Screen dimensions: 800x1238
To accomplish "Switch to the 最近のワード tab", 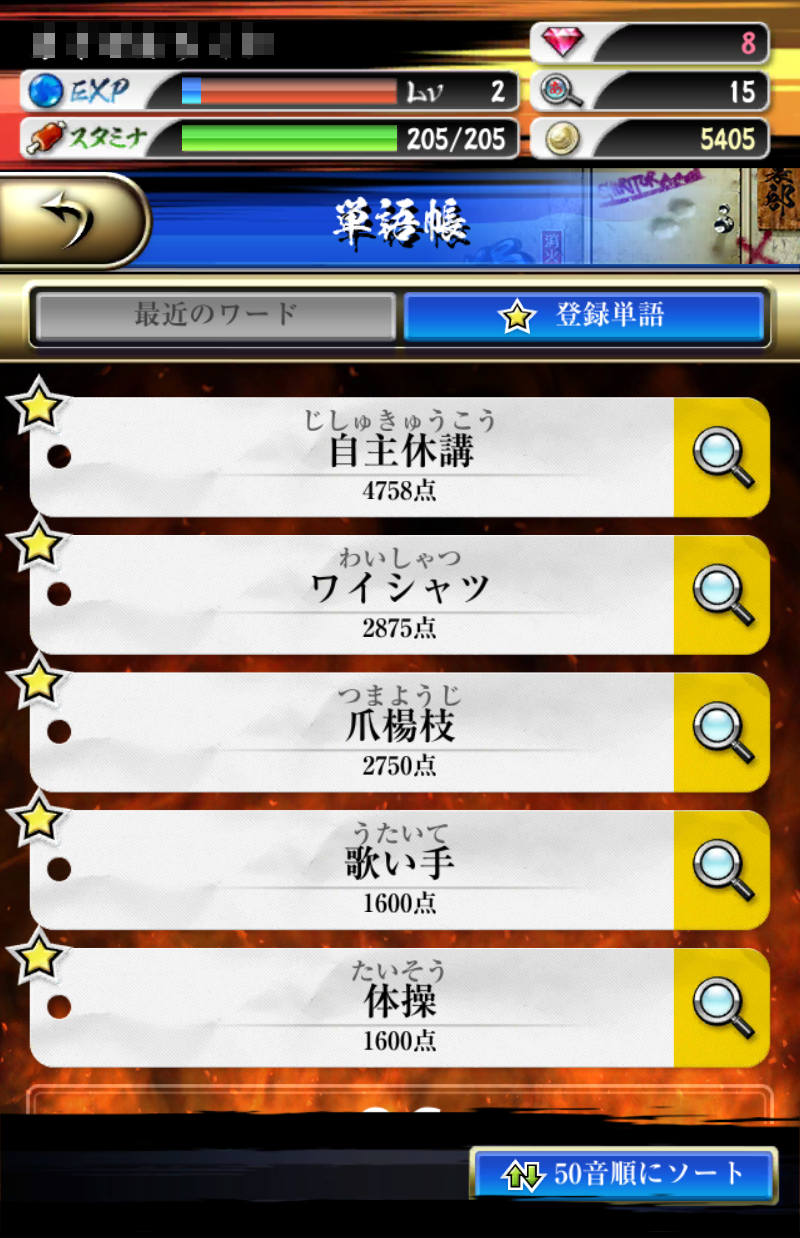I will tap(215, 316).
